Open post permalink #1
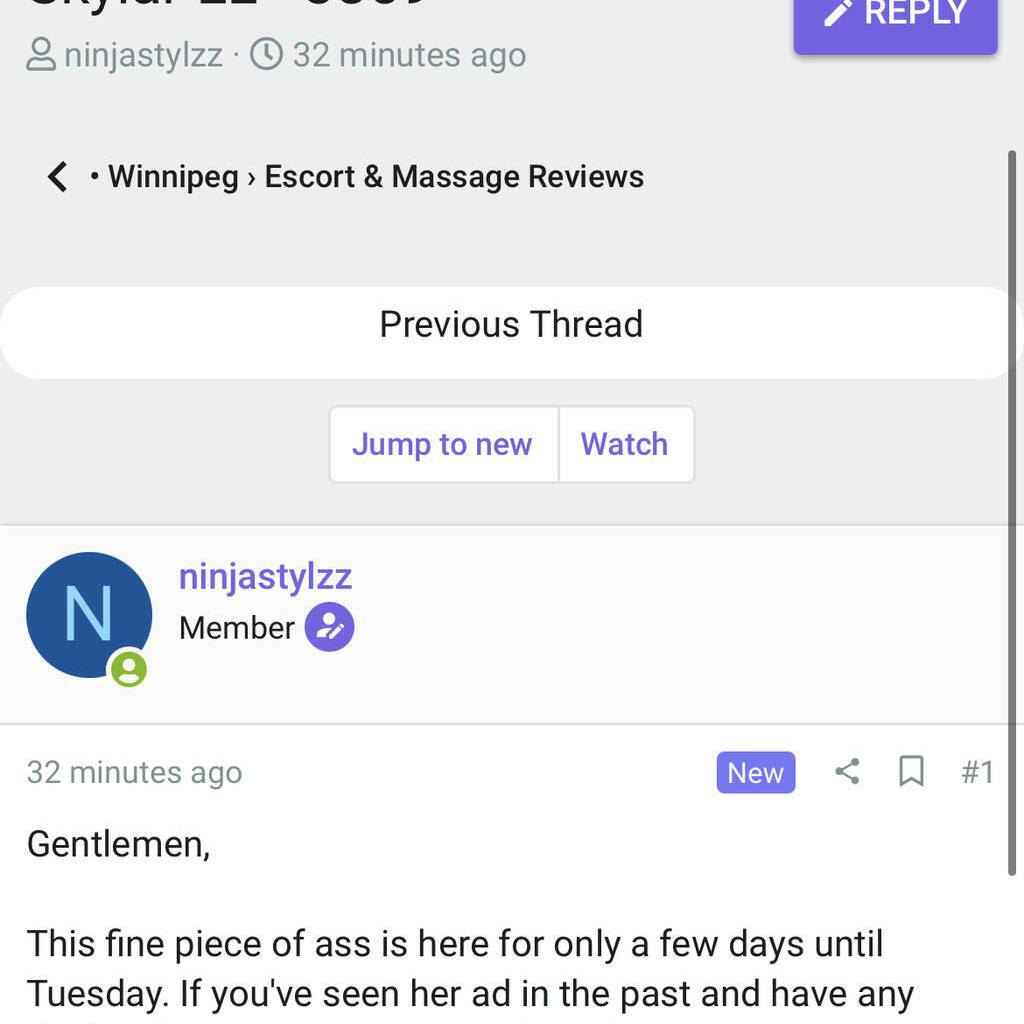Viewport: 1024px width, 1024px height. coord(976,772)
